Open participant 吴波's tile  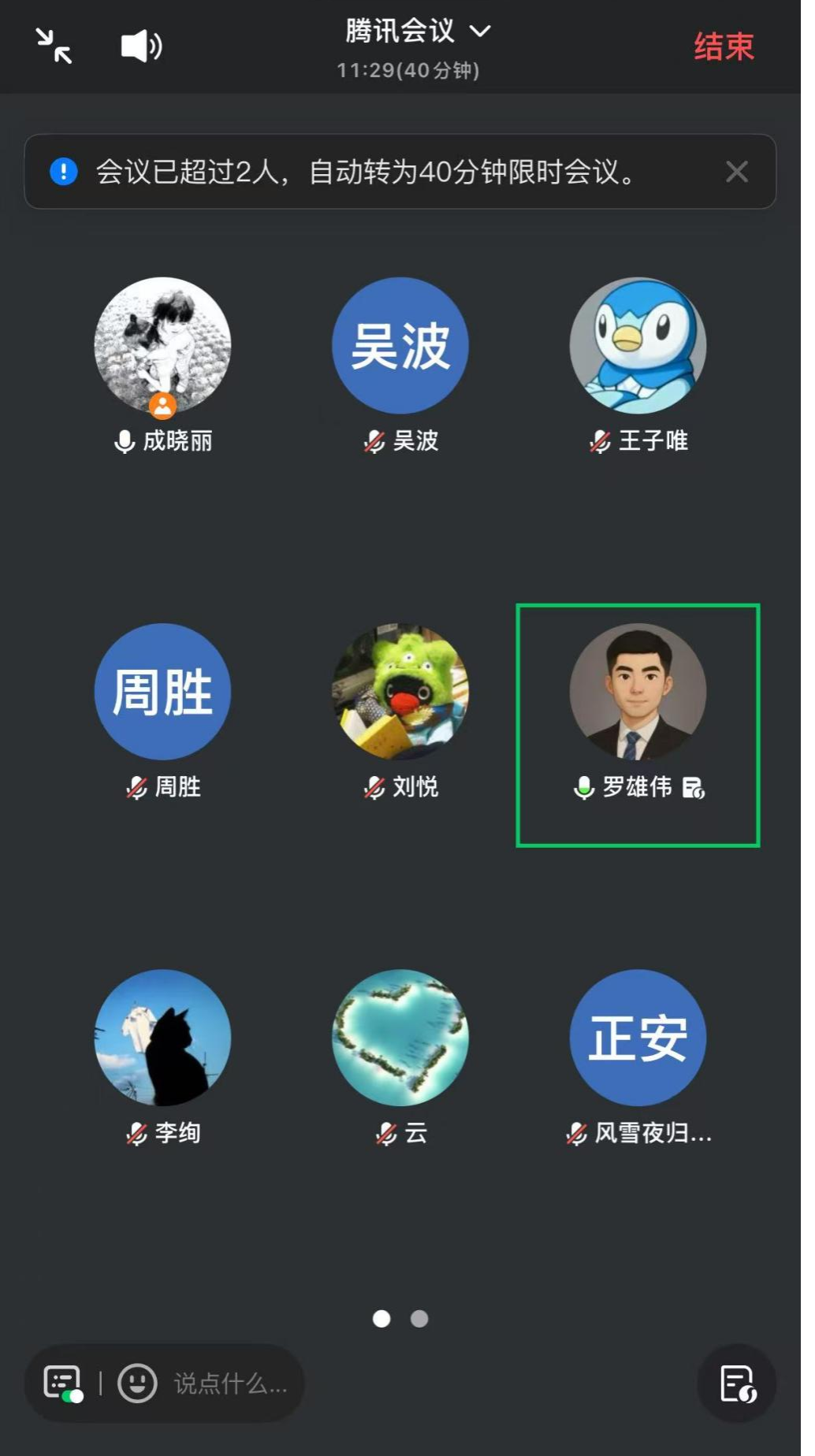tap(400, 345)
